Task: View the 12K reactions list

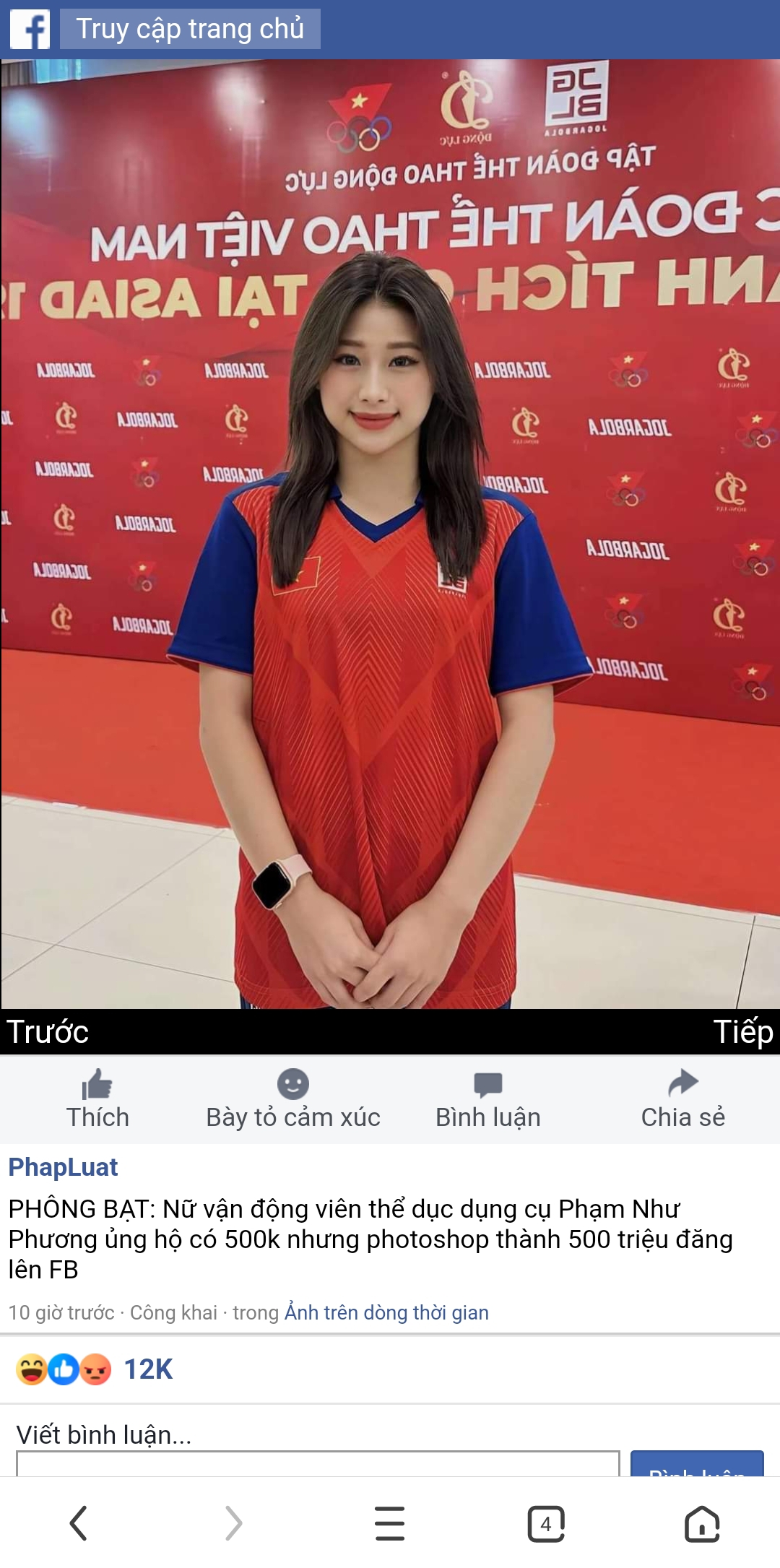Action: pyautogui.click(x=148, y=1369)
